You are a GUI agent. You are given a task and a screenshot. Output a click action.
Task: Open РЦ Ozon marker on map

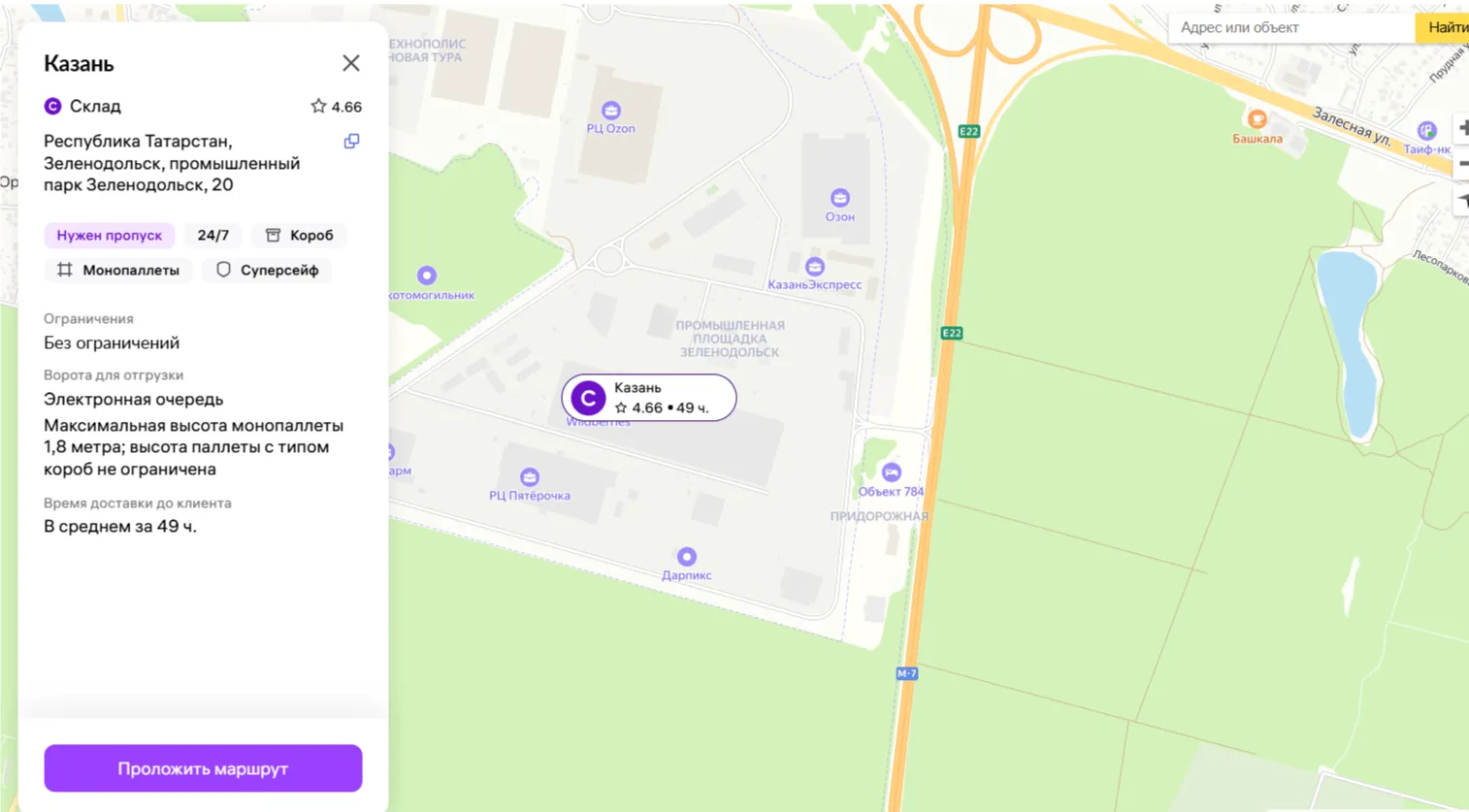pos(610,111)
